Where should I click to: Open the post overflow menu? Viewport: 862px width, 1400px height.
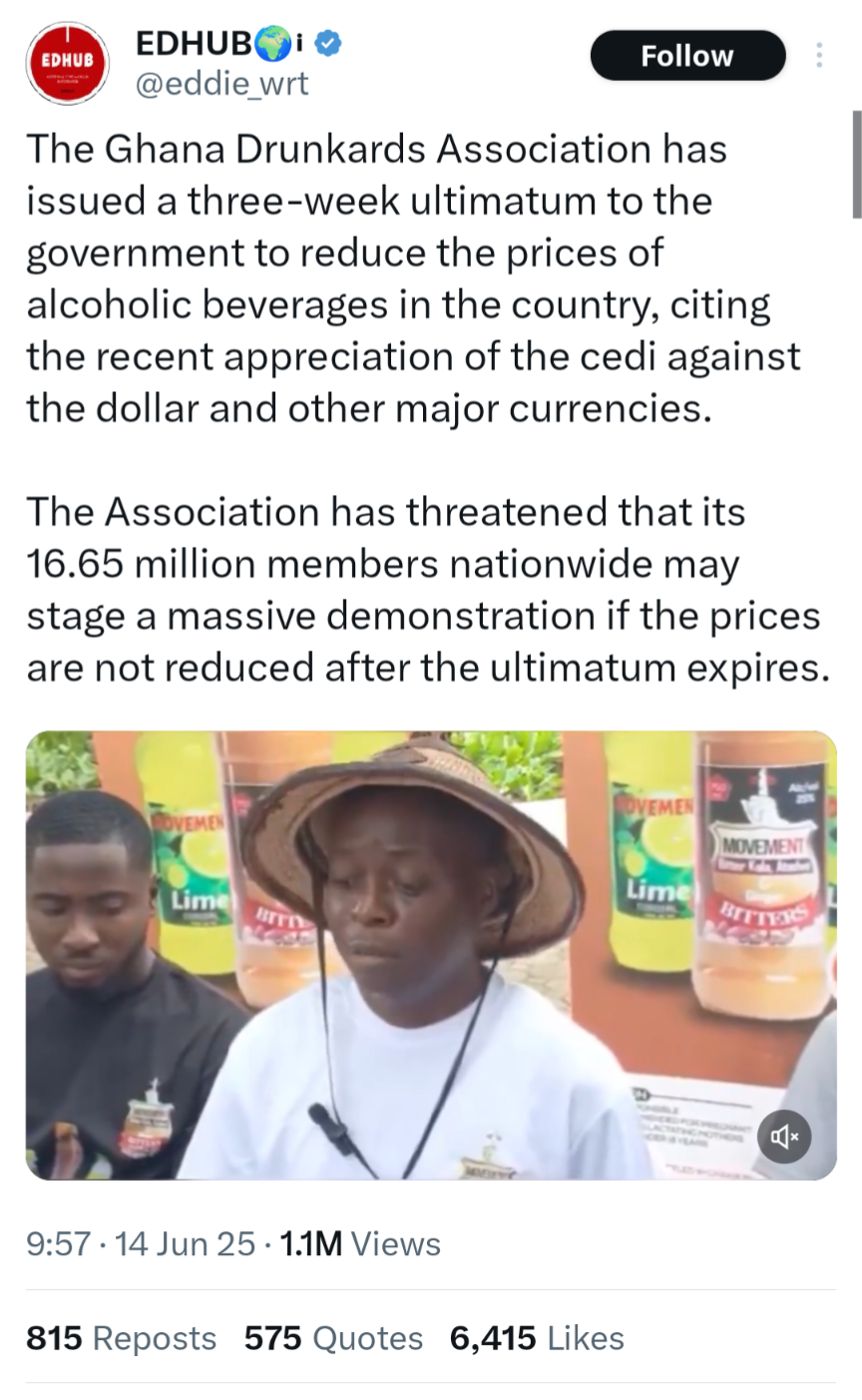click(x=819, y=56)
